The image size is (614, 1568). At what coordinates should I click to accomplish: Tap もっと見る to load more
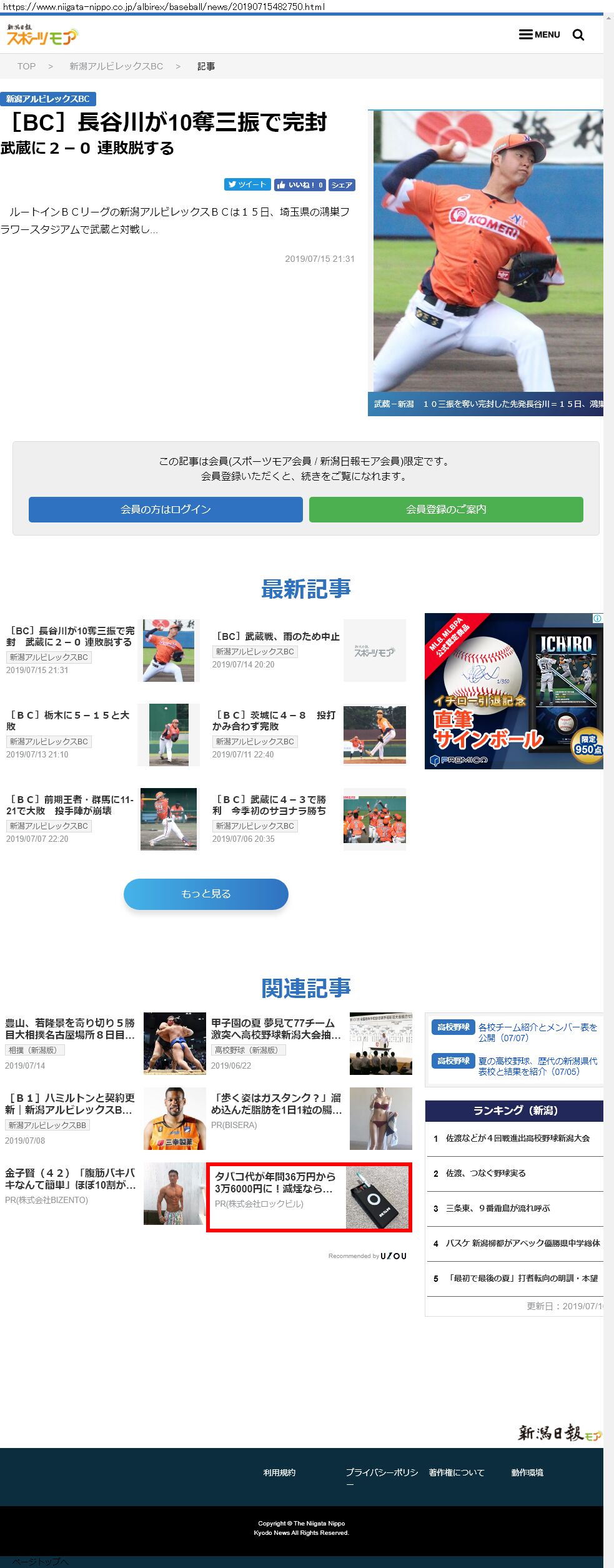[x=205, y=894]
